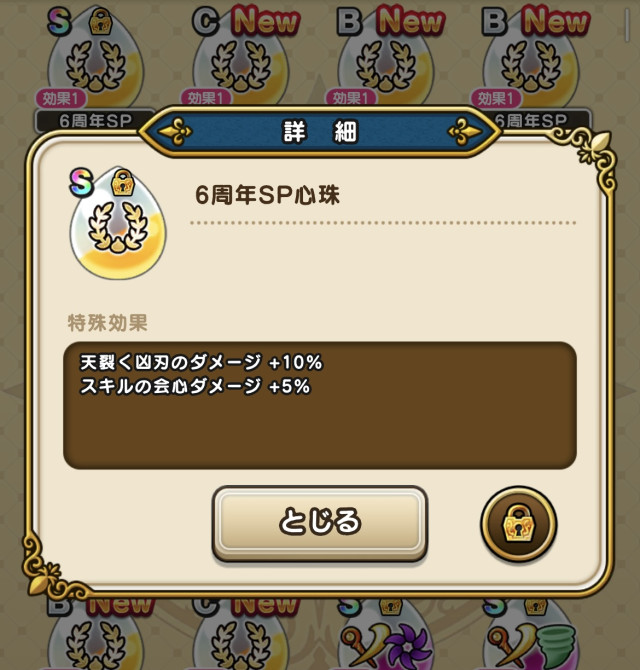The height and width of the screenshot is (670, 640).
Task: Toggle the lock on this 6周年SP心珠
Action: pos(518,523)
